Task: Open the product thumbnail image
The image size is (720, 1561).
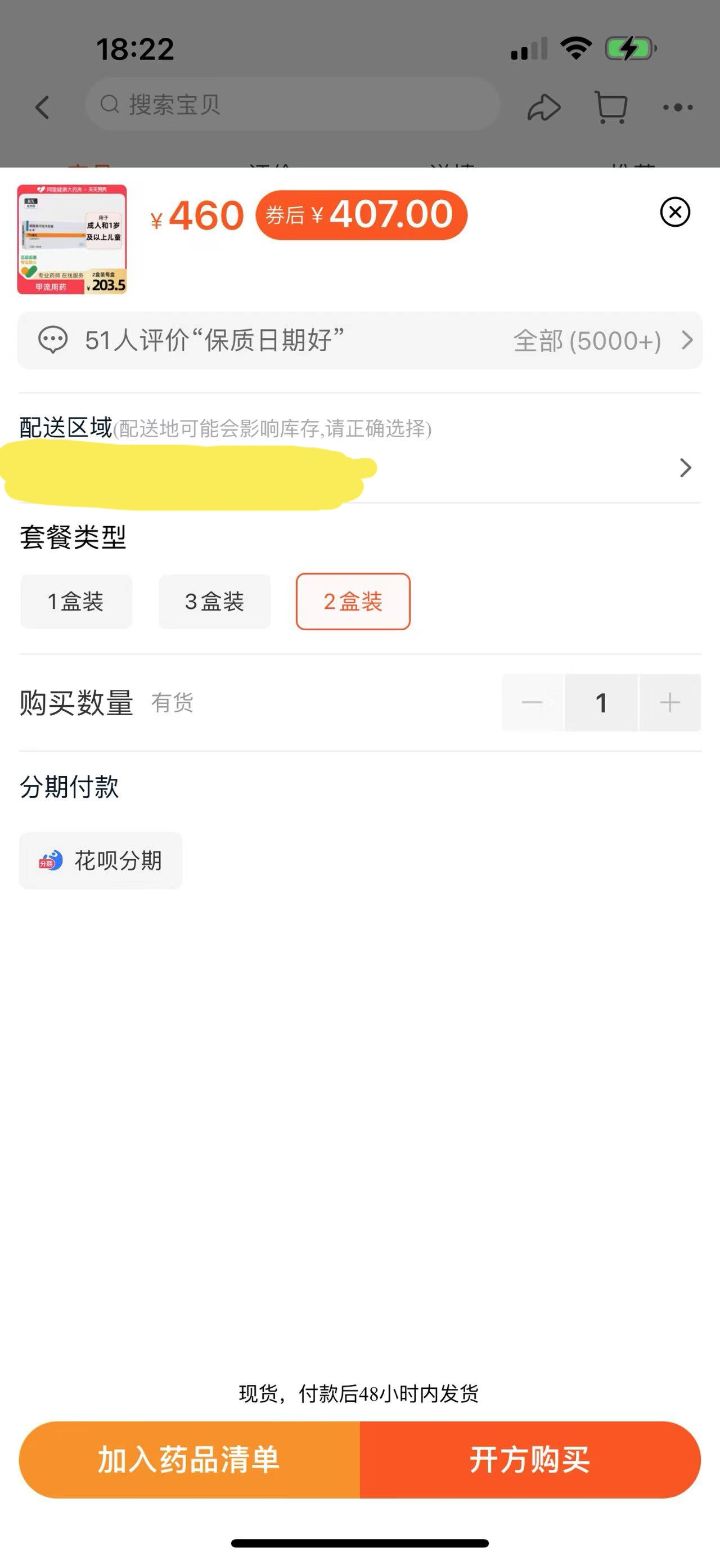Action: (72, 239)
